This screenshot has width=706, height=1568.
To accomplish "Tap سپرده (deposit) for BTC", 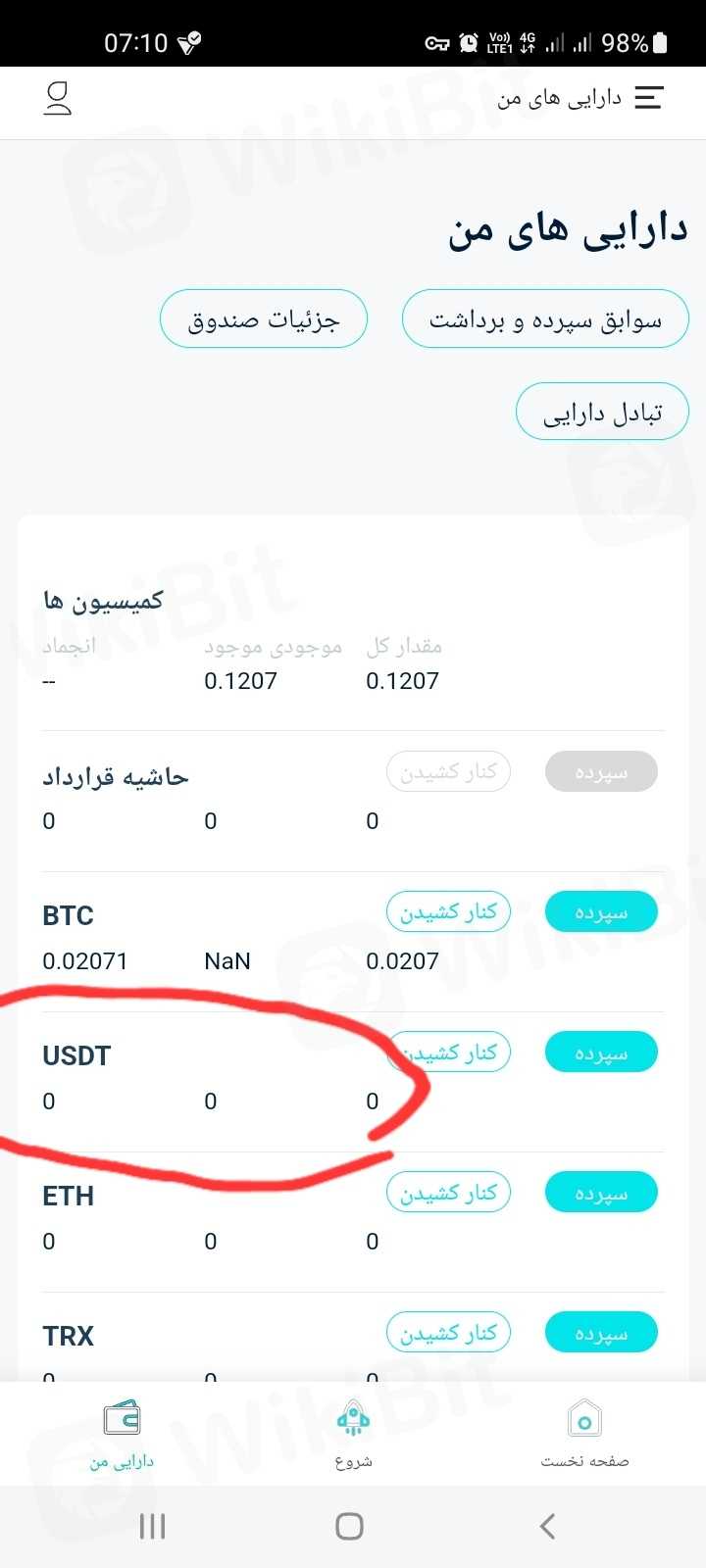I will coord(601,912).
